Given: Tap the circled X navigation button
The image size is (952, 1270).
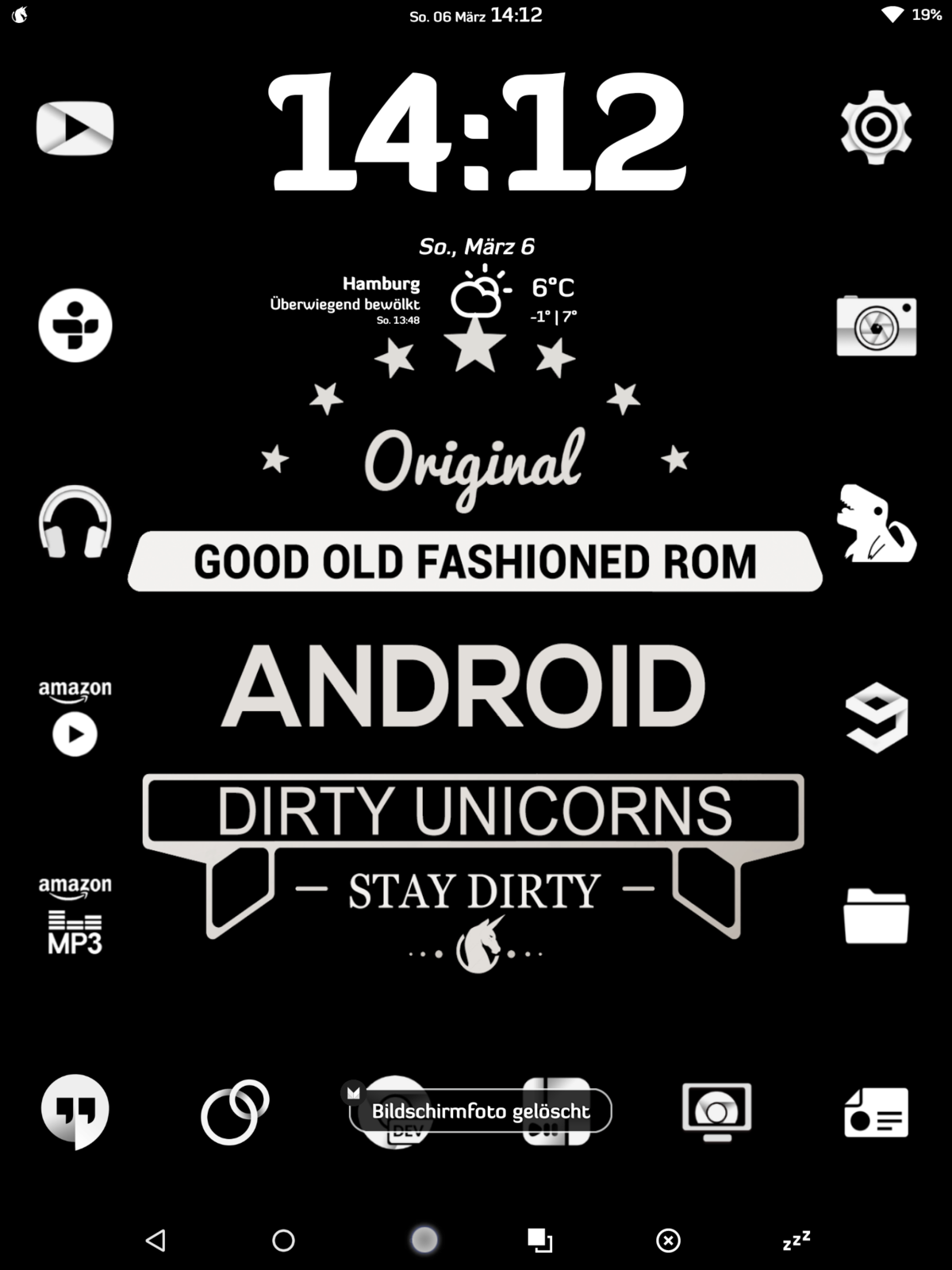Looking at the screenshot, I should (668, 1240).
